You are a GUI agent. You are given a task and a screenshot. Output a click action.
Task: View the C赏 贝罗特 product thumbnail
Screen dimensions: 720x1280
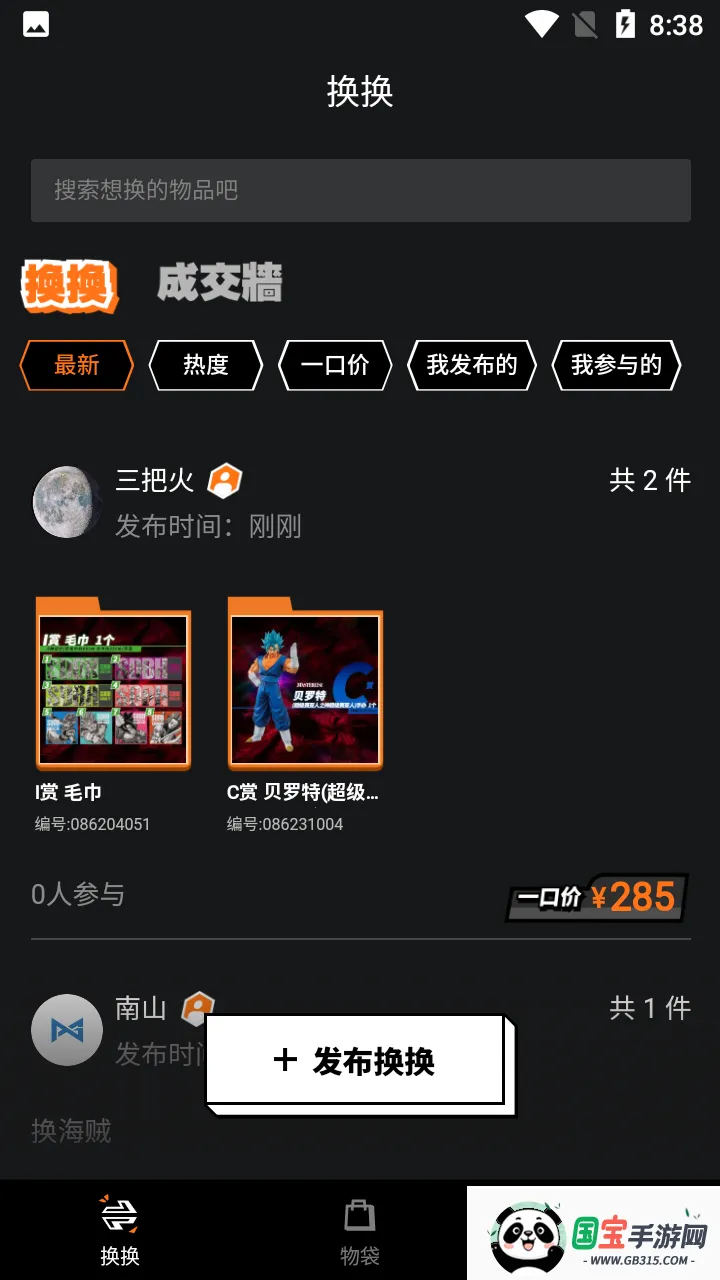[305, 689]
